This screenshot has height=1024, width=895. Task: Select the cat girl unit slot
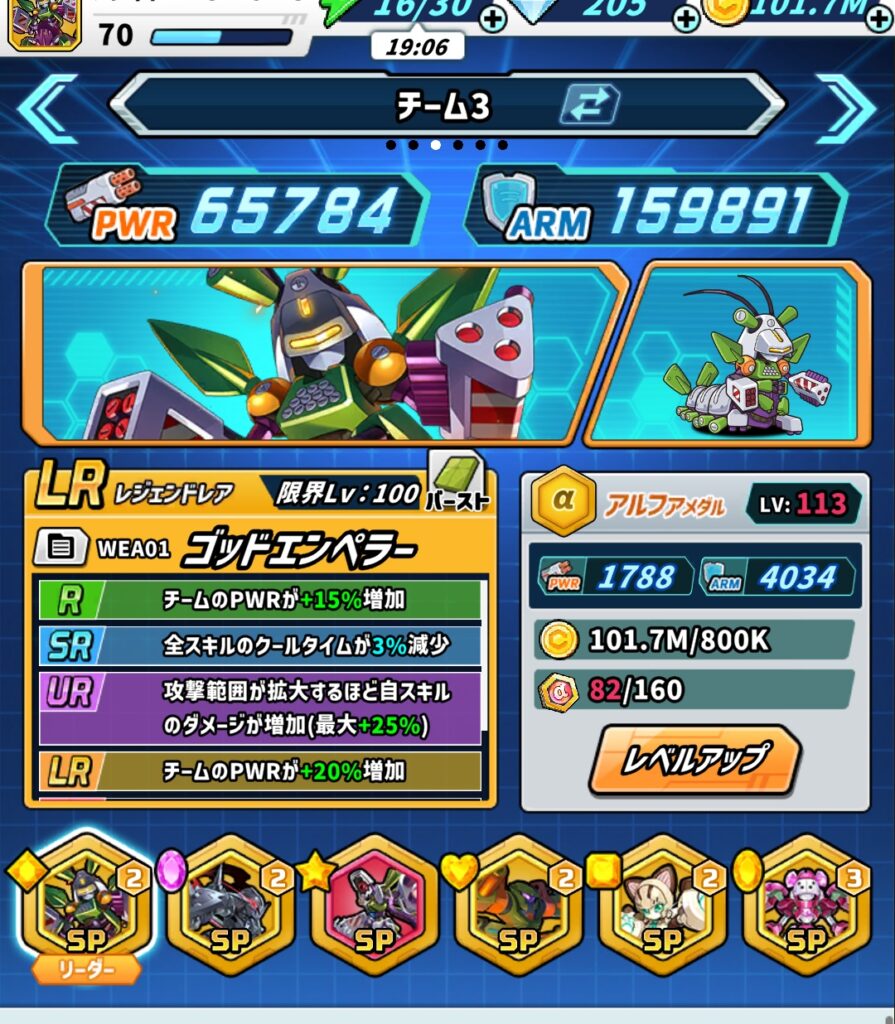click(x=662, y=910)
